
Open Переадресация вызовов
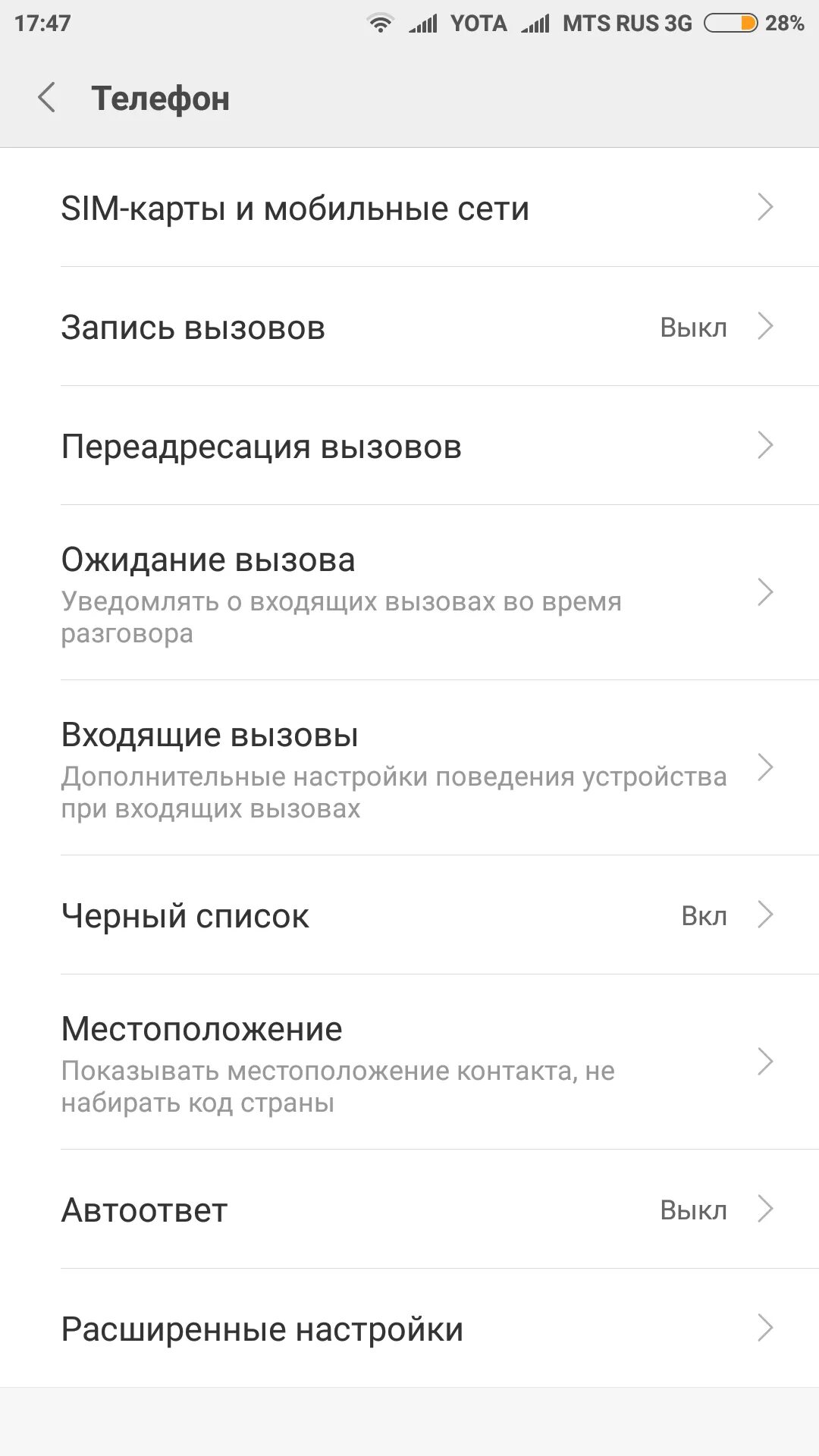click(409, 446)
